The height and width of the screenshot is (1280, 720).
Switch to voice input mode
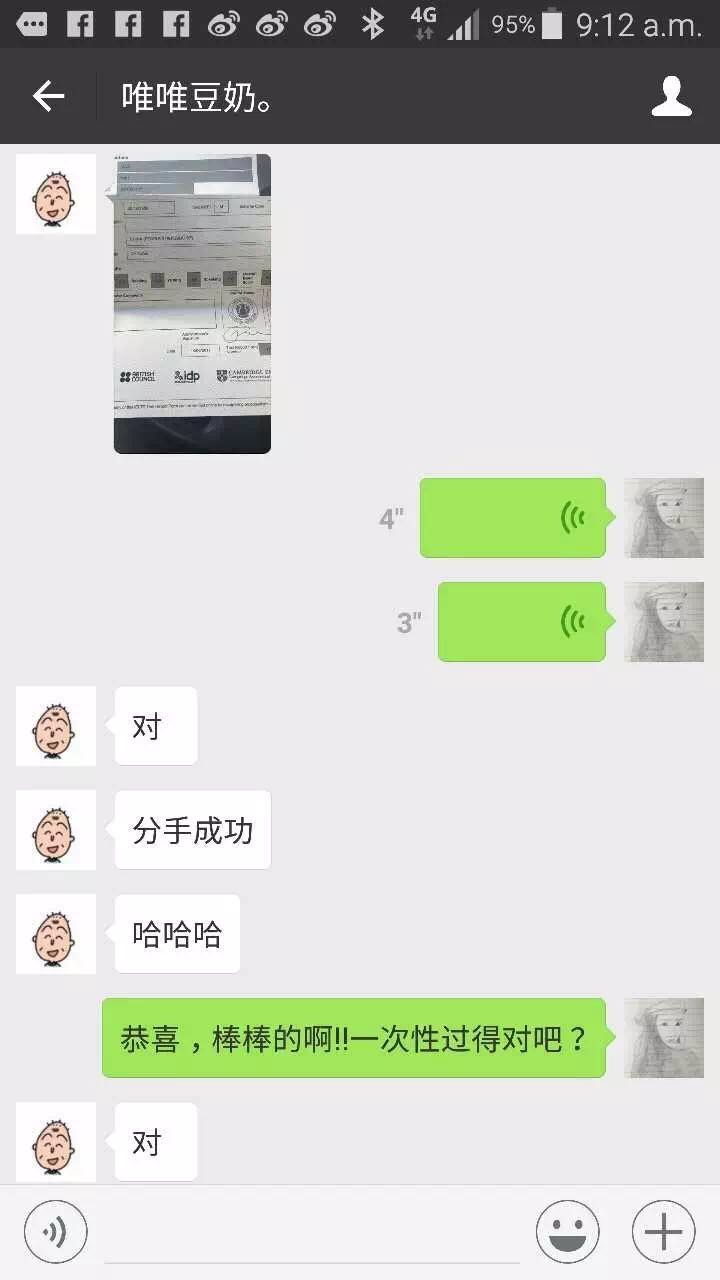[x=56, y=1232]
